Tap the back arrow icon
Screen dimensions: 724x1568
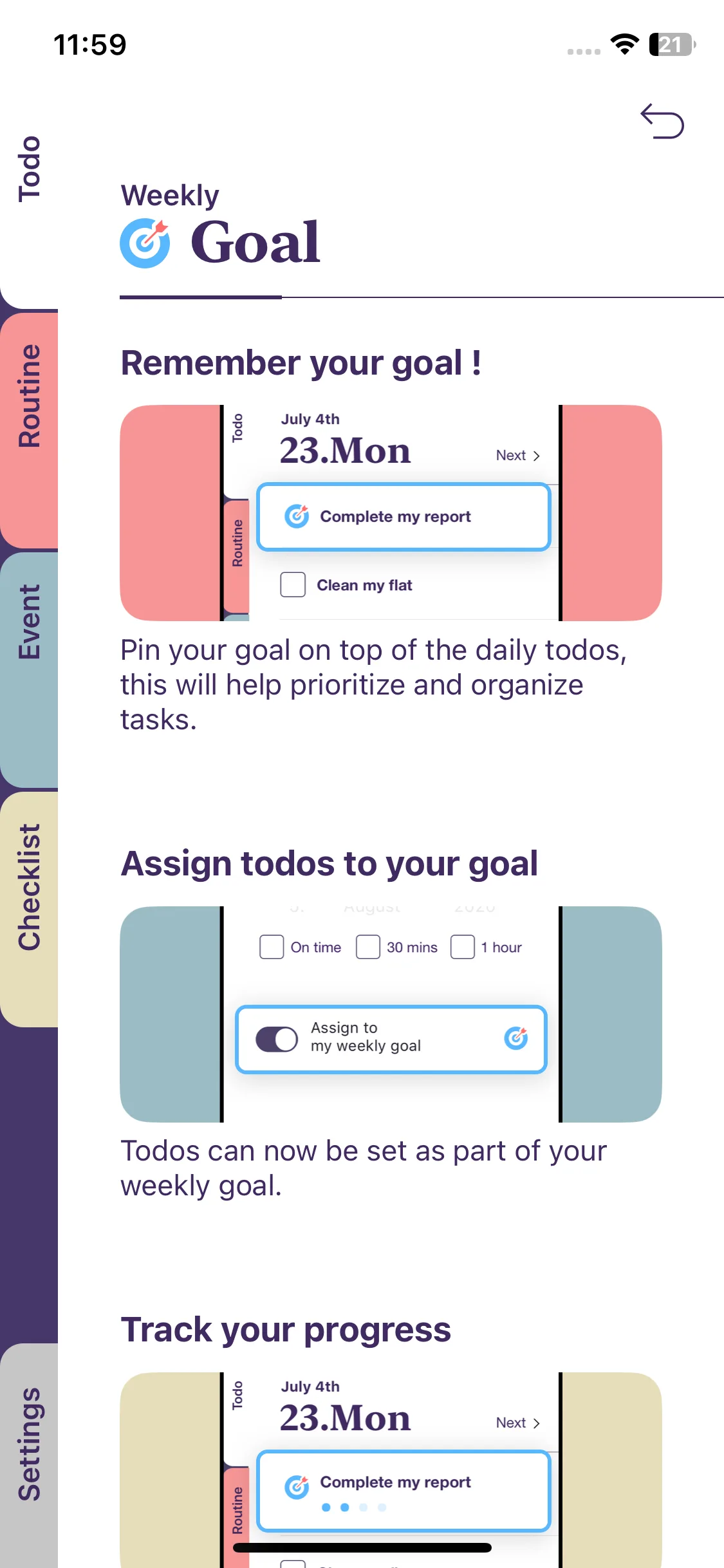tap(662, 121)
